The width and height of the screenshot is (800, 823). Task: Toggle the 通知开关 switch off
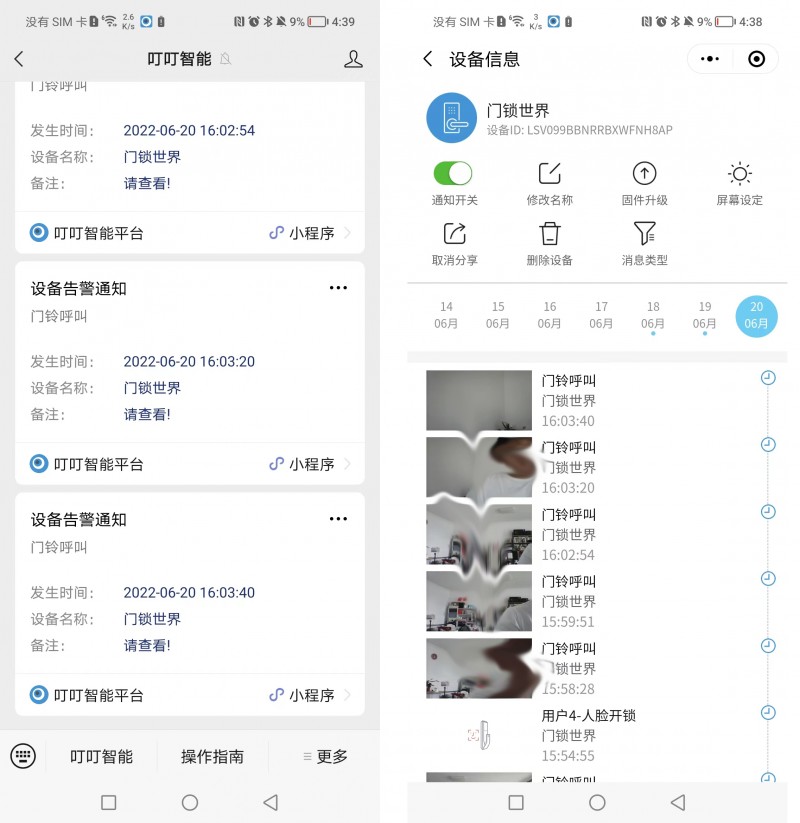453,174
